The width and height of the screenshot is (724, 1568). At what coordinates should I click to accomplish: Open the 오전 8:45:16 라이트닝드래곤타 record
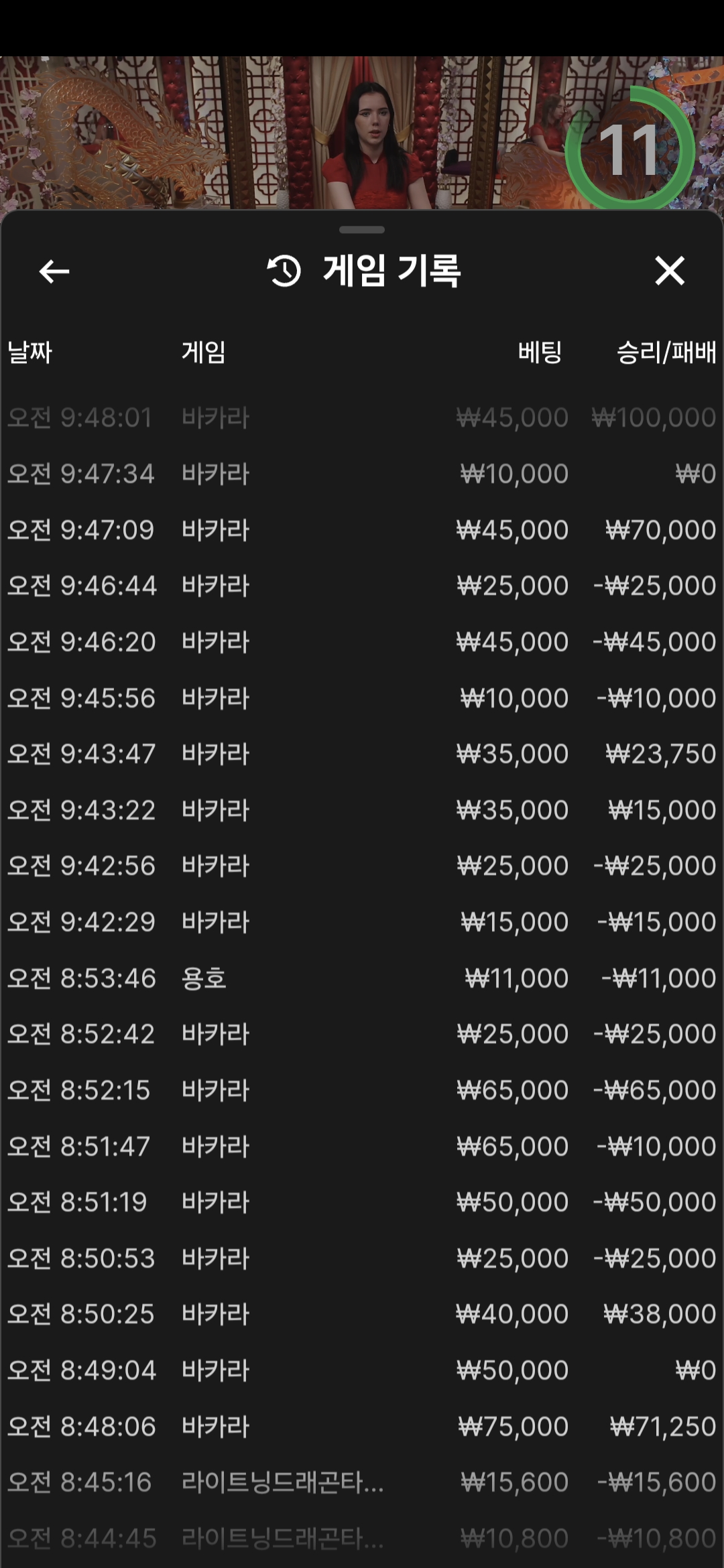point(362,1482)
